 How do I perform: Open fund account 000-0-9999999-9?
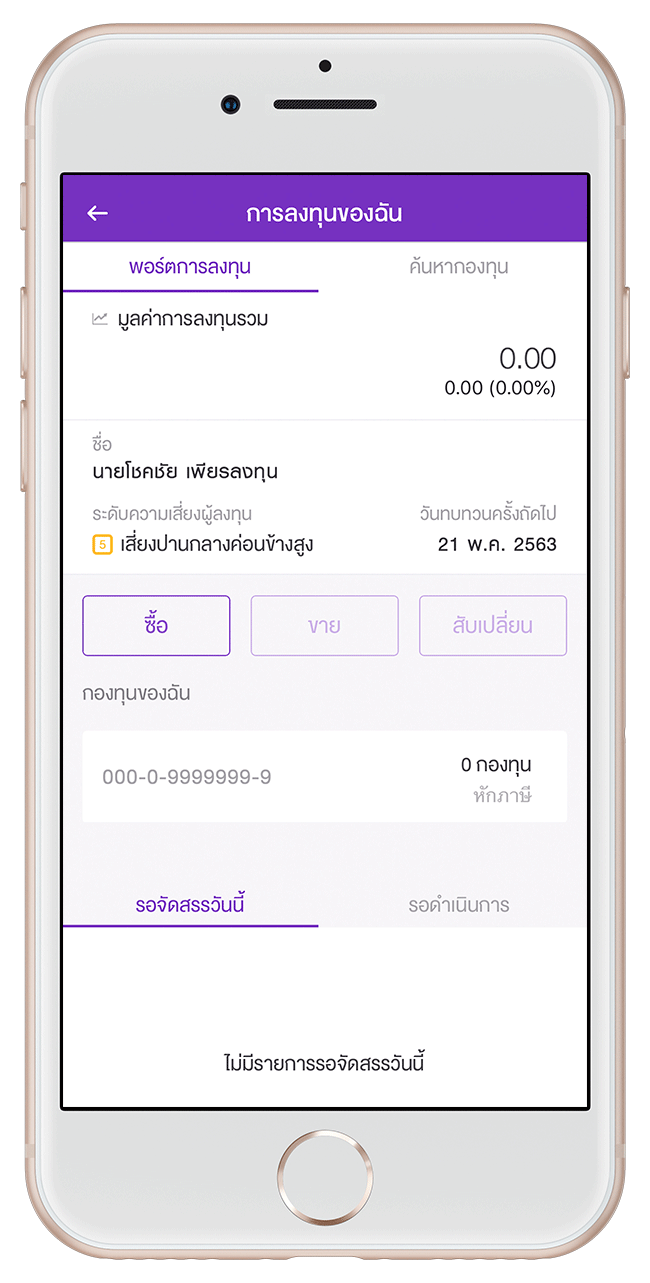(324, 777)
